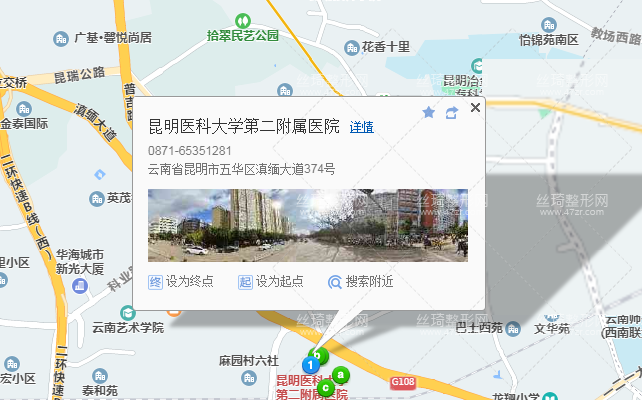
Task: Open the 详情 details link
Action: [361, 127]
